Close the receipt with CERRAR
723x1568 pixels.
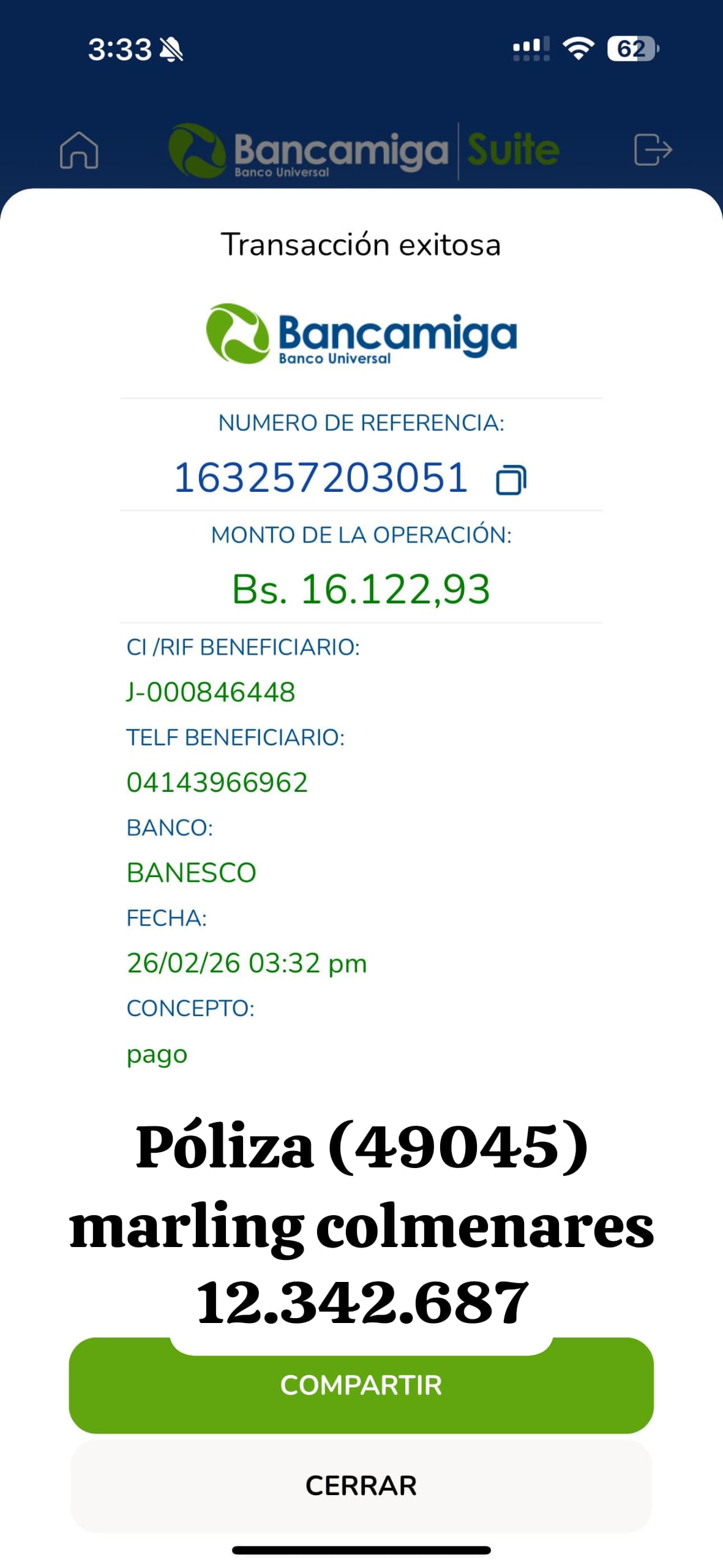361,1485
